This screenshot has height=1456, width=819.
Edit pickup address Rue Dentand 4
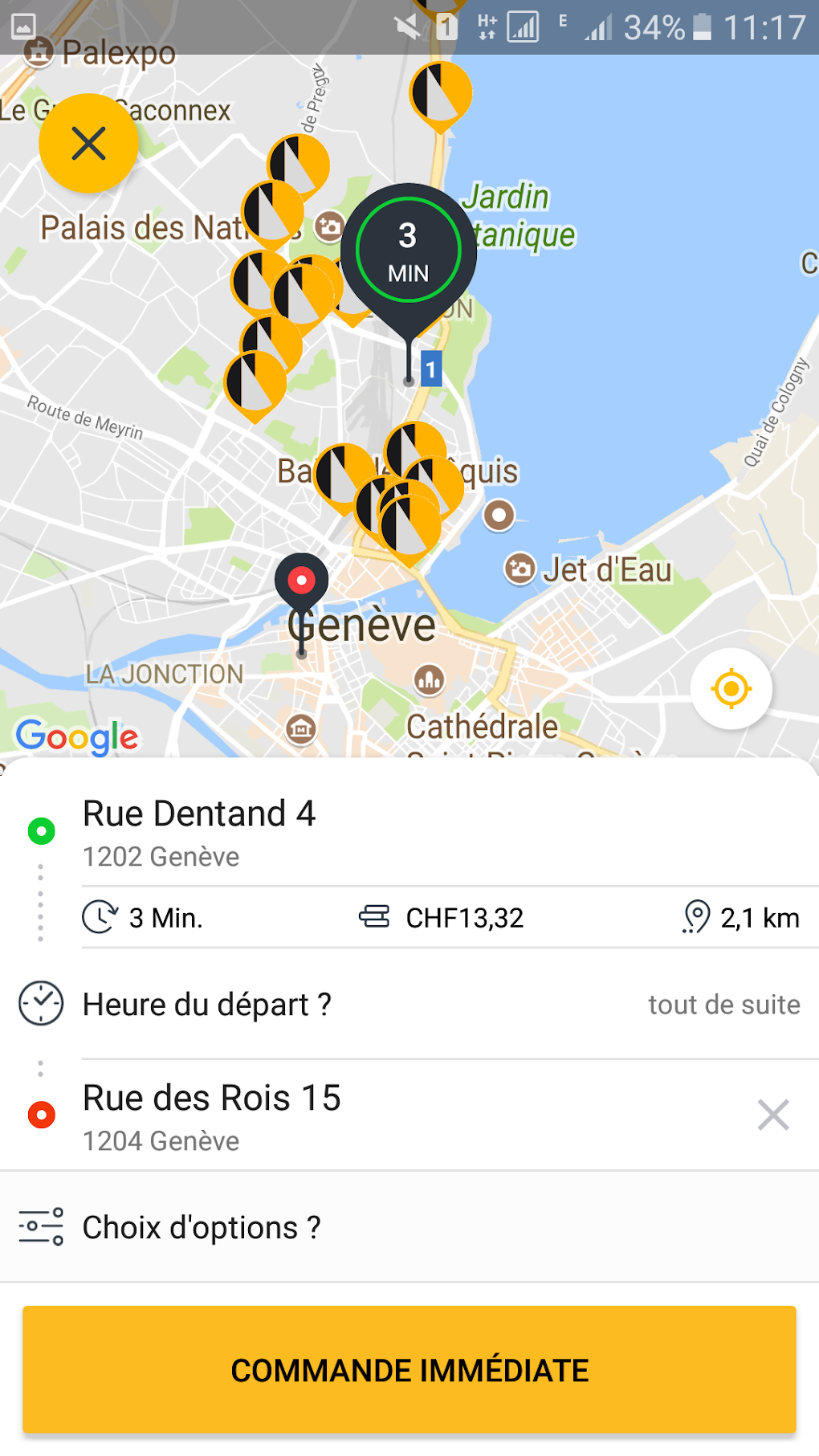(x=201, y=831)
